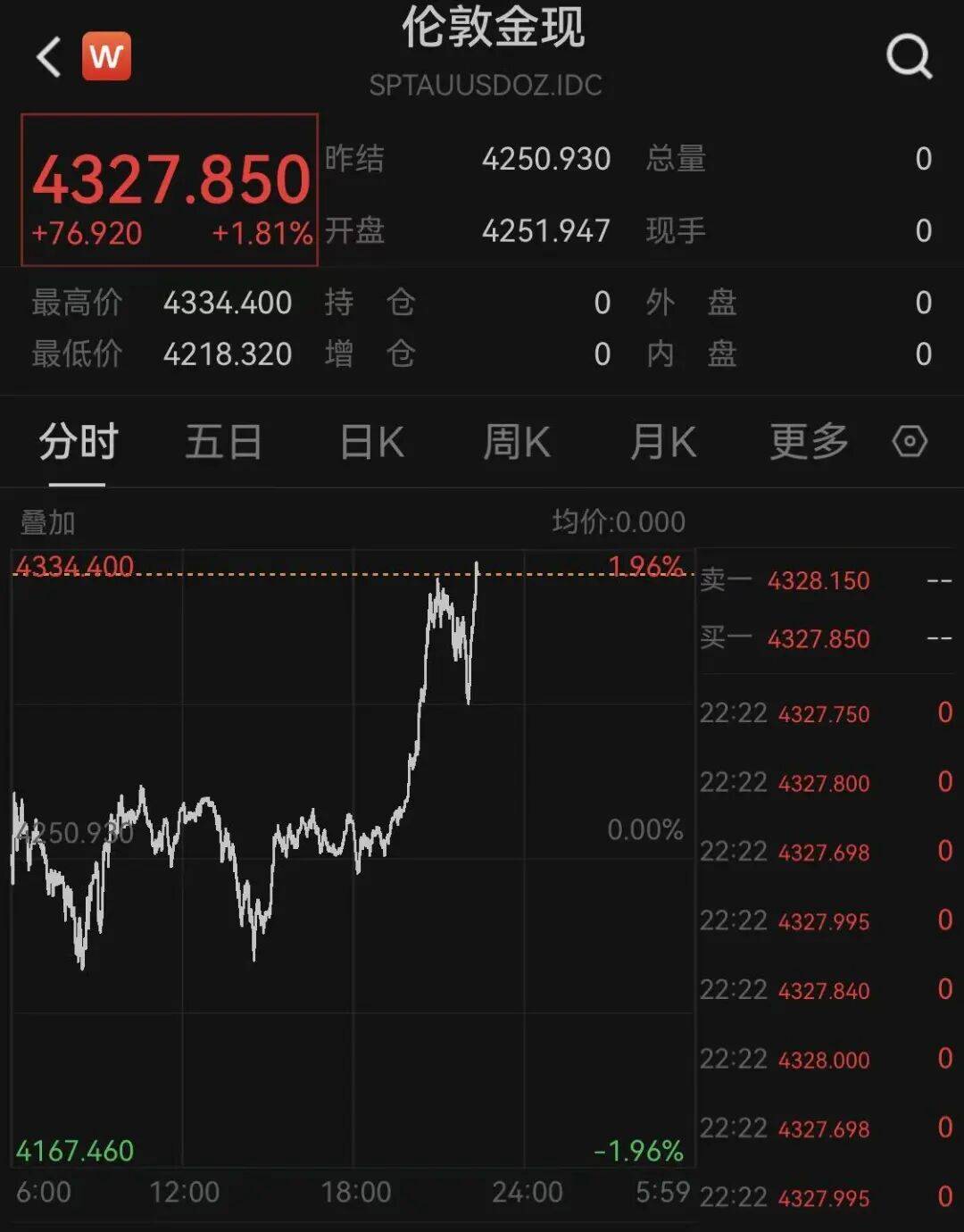
Task: Open chart settings hexagon icon
Action: point(910,442)
